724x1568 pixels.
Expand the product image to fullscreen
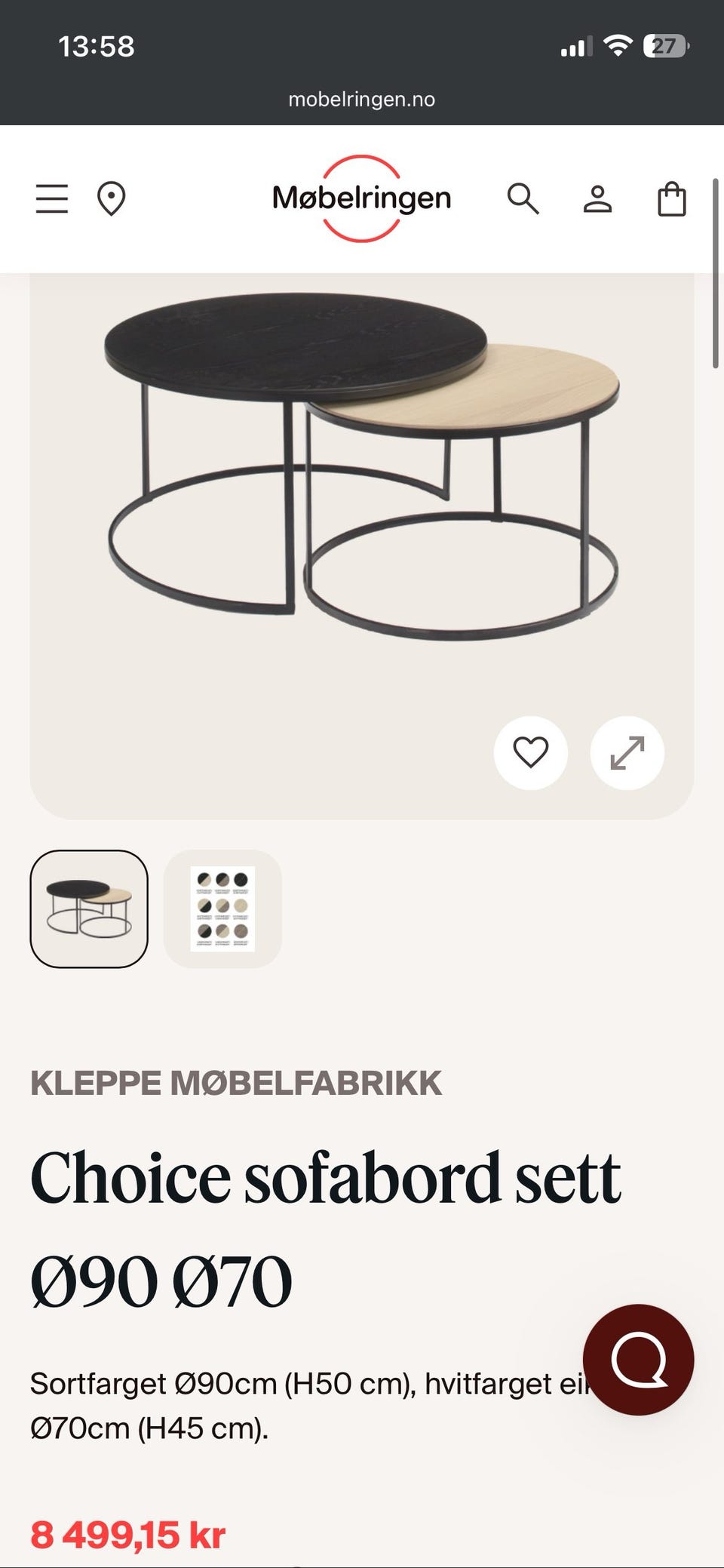point(627,753)
